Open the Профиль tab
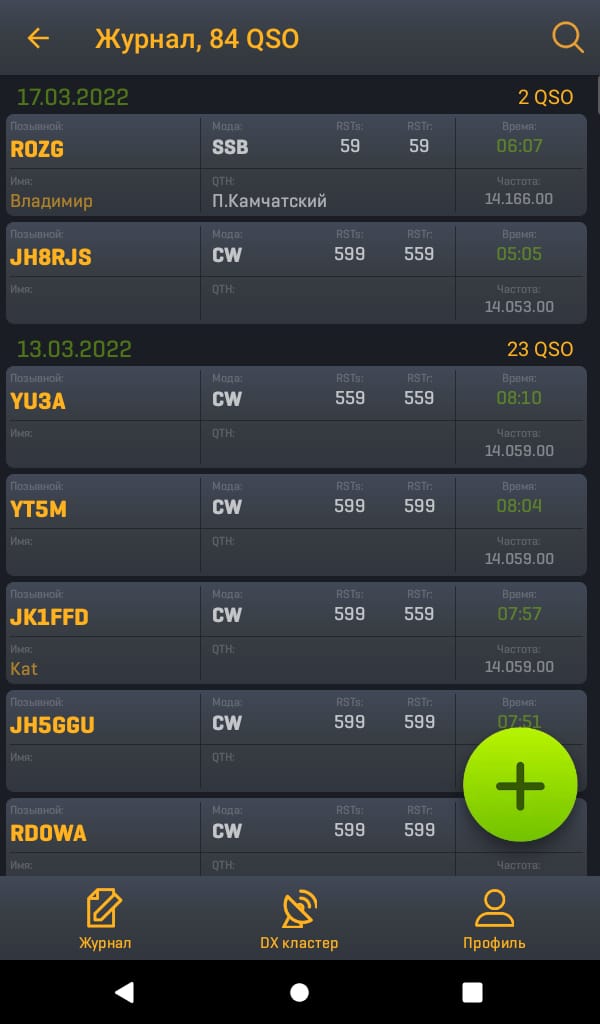600x1024 pixels. [494, 921]
